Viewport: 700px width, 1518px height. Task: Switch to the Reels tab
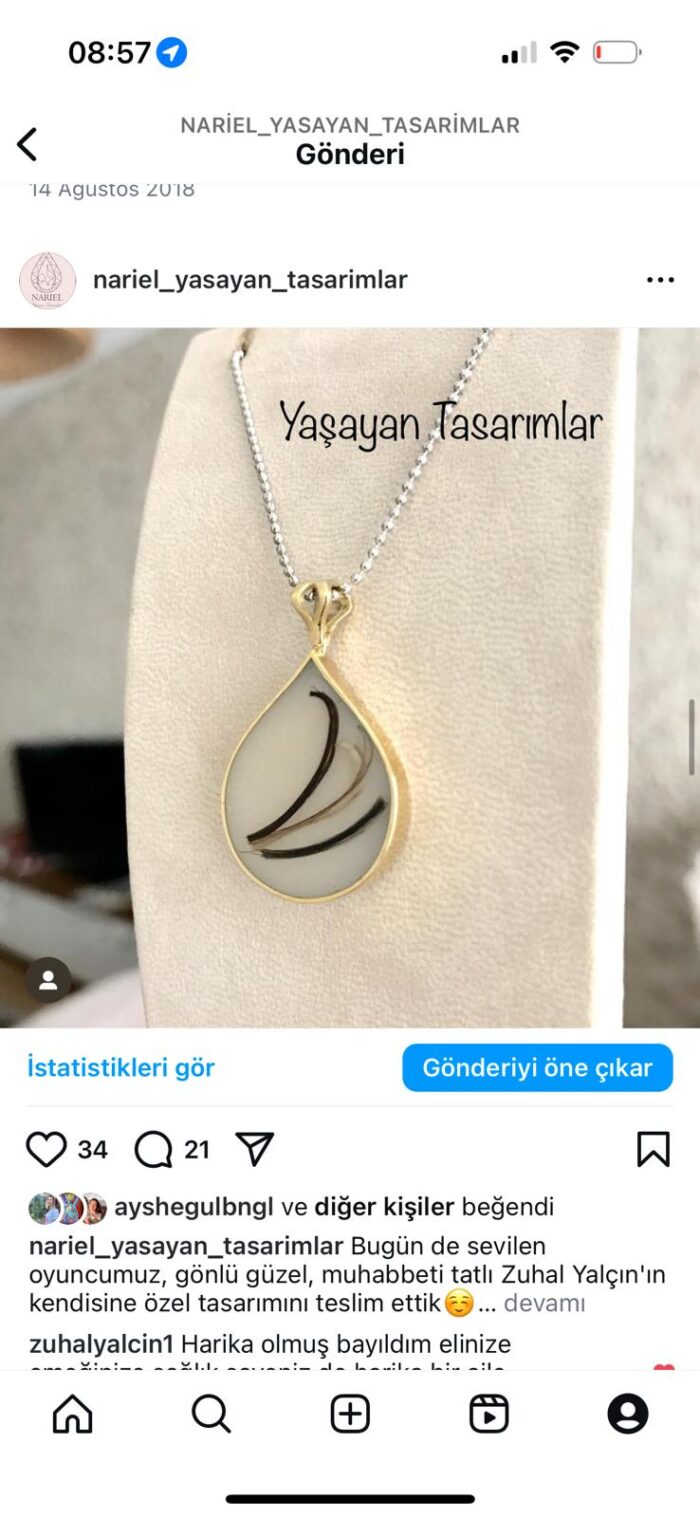[489, 1414]
